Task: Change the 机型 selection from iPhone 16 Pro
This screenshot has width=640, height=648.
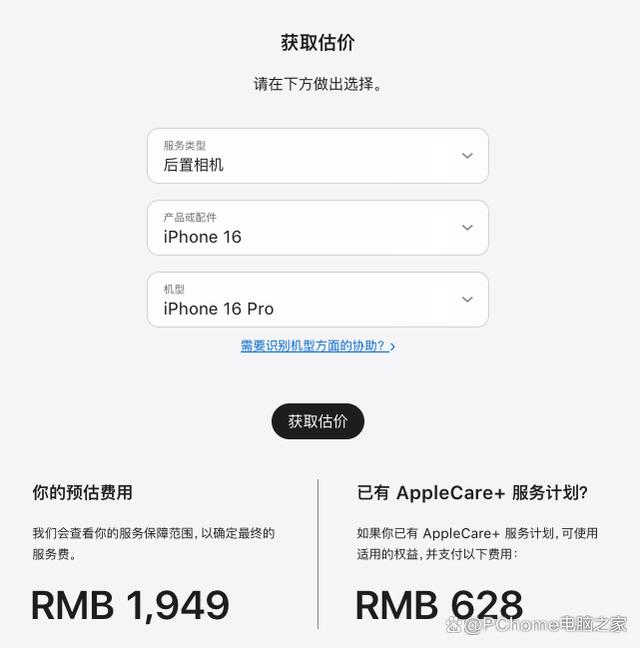Action: pyautogui.click(x=317, y=300)
